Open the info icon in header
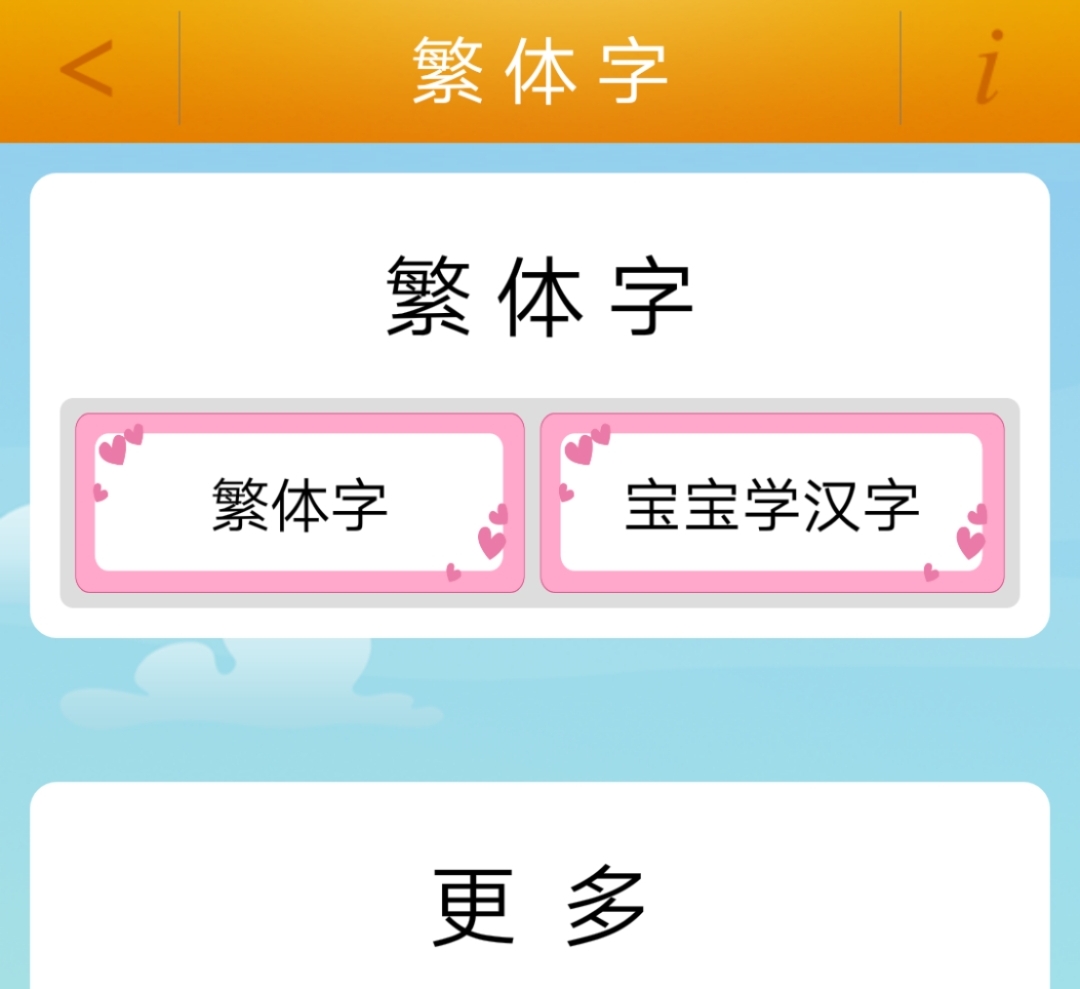1080x989 pixels. [x=989, y=69]
